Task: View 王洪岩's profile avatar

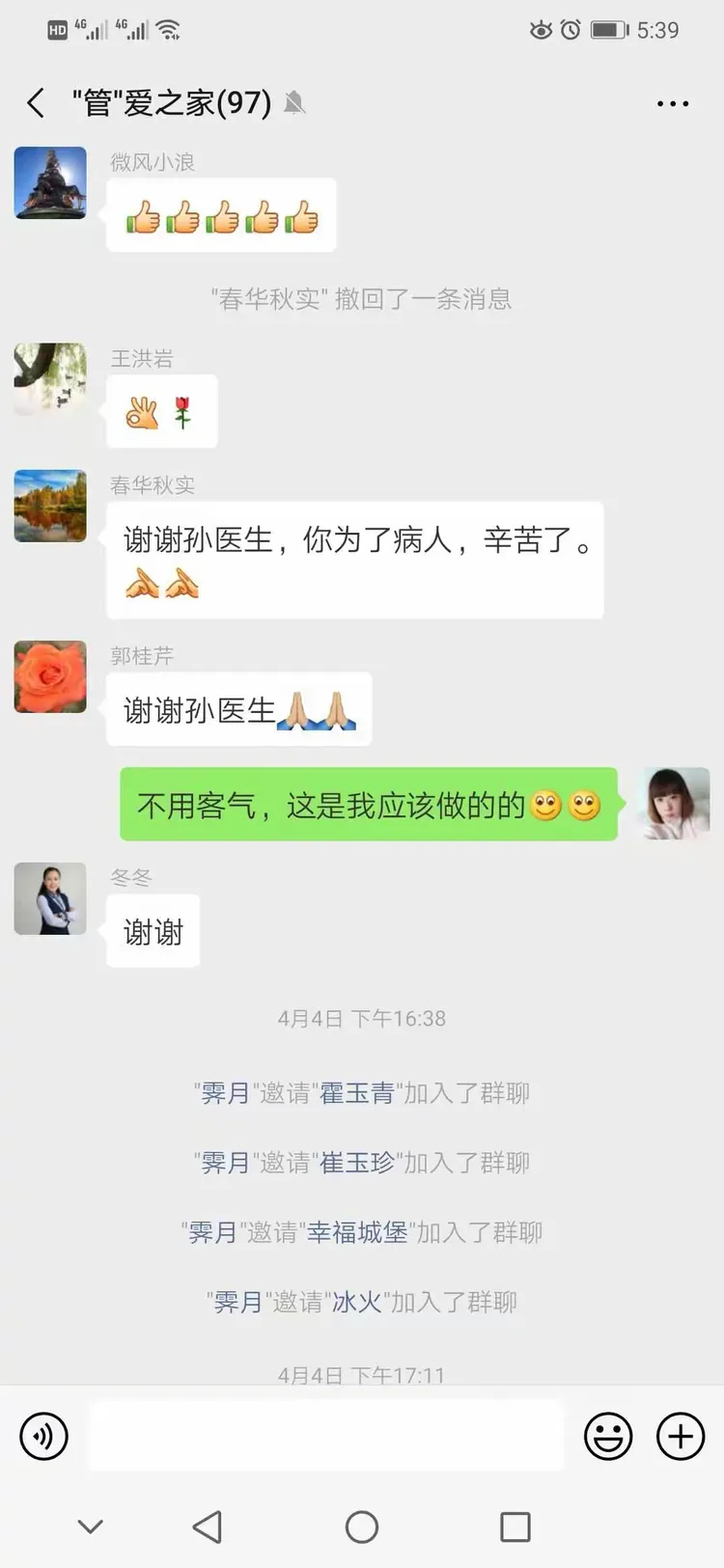Action: coord(50,379)
